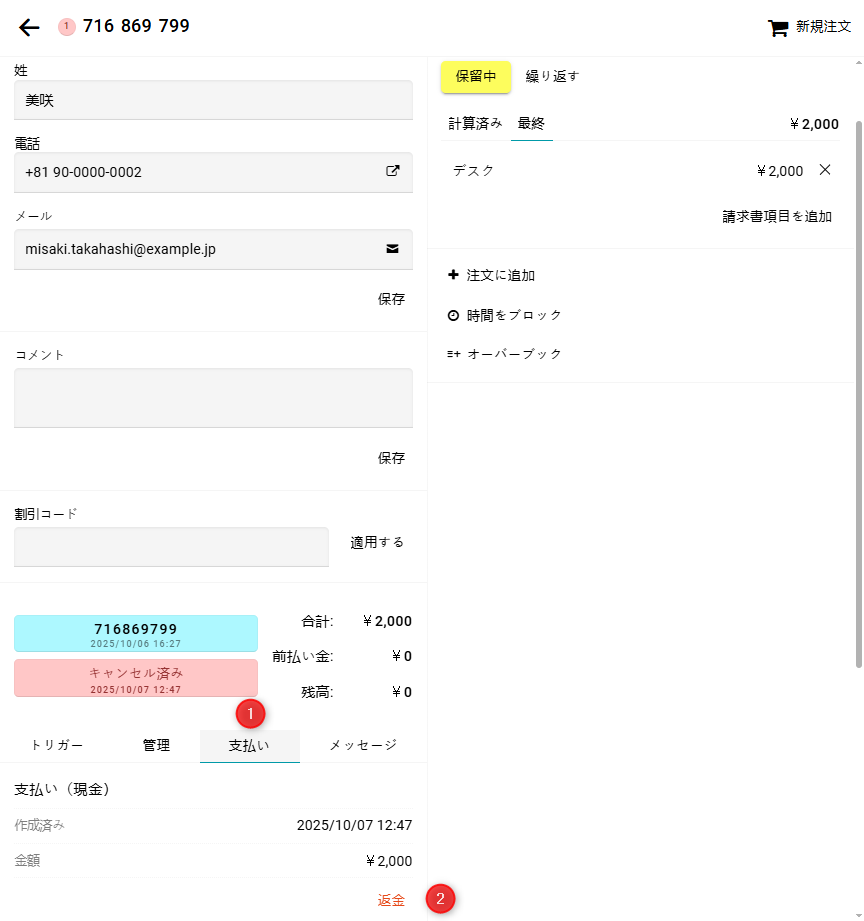Screen dimensions: 864x921
Task: Switch to the メッセージ tab
Action: tap(363, 745)
